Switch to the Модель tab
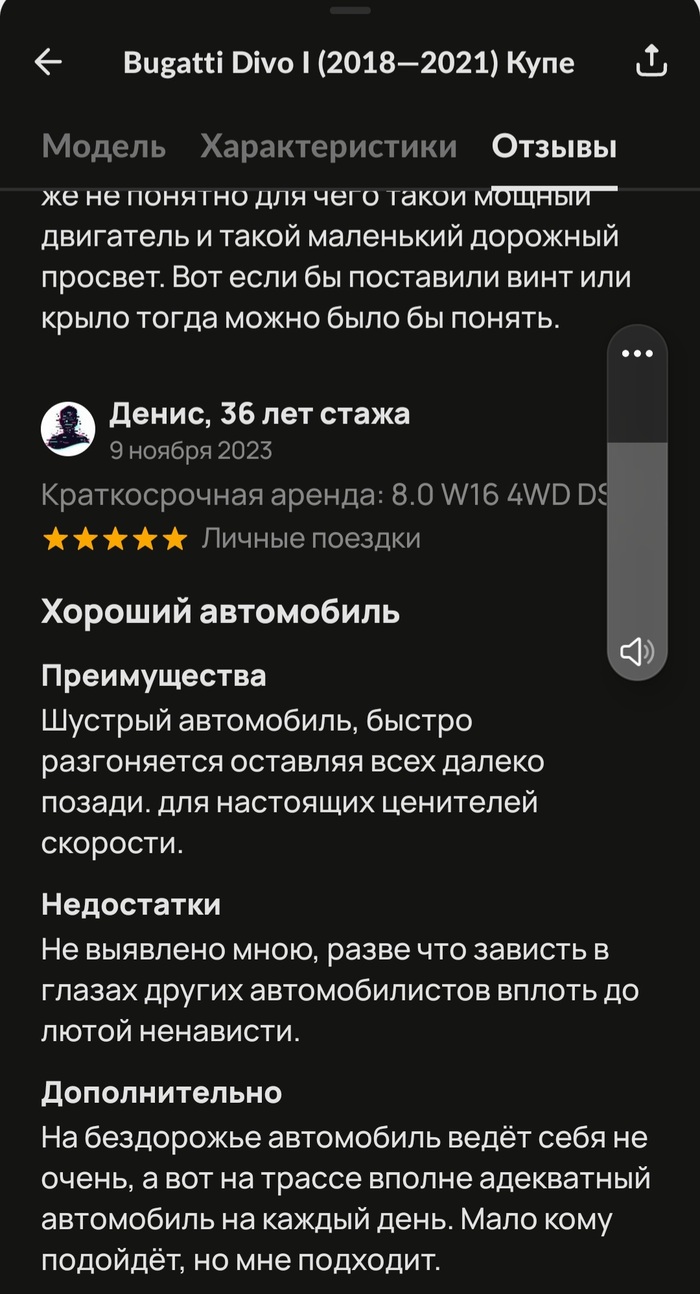 (x=104, y=147)
